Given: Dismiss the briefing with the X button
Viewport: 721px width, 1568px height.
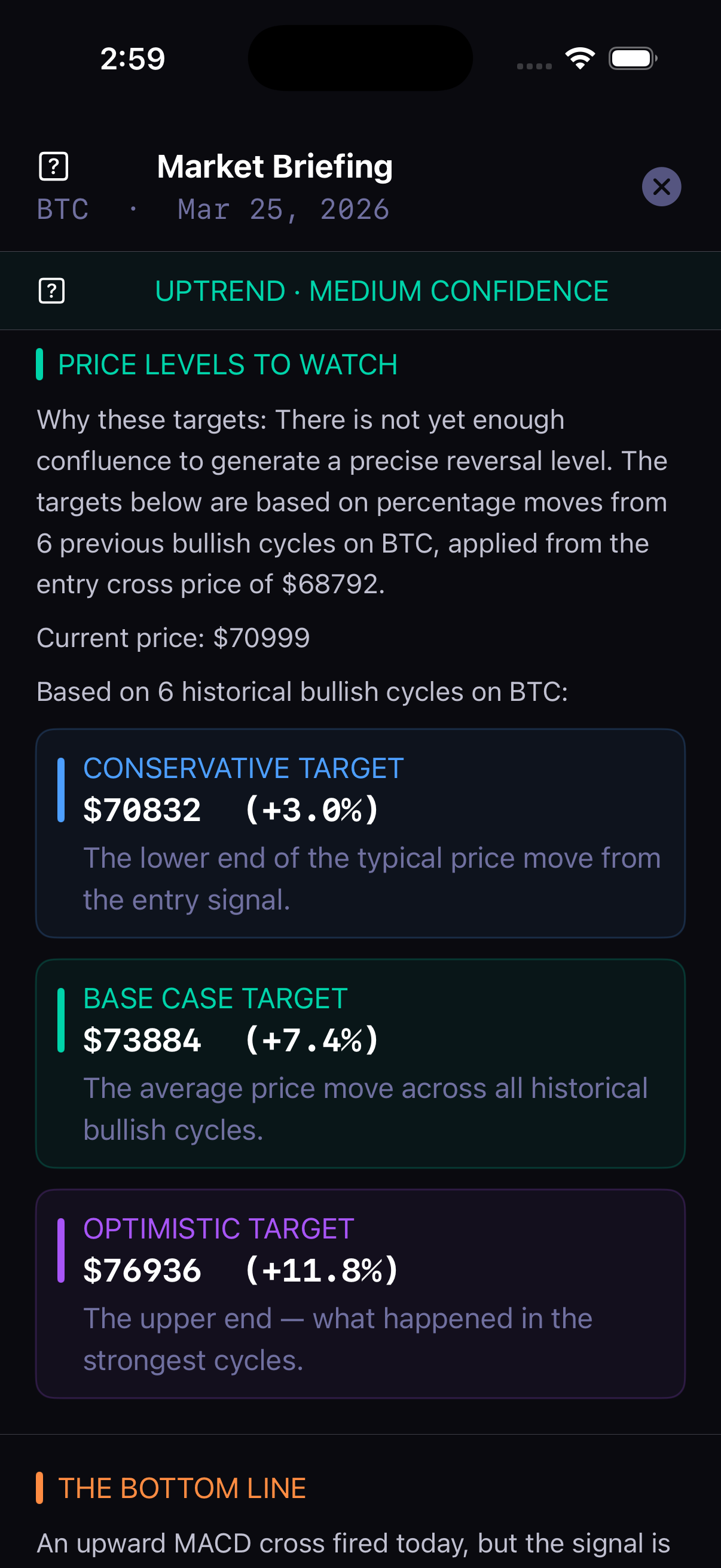Looking at the screenshot, I should (x=661, y=186).
